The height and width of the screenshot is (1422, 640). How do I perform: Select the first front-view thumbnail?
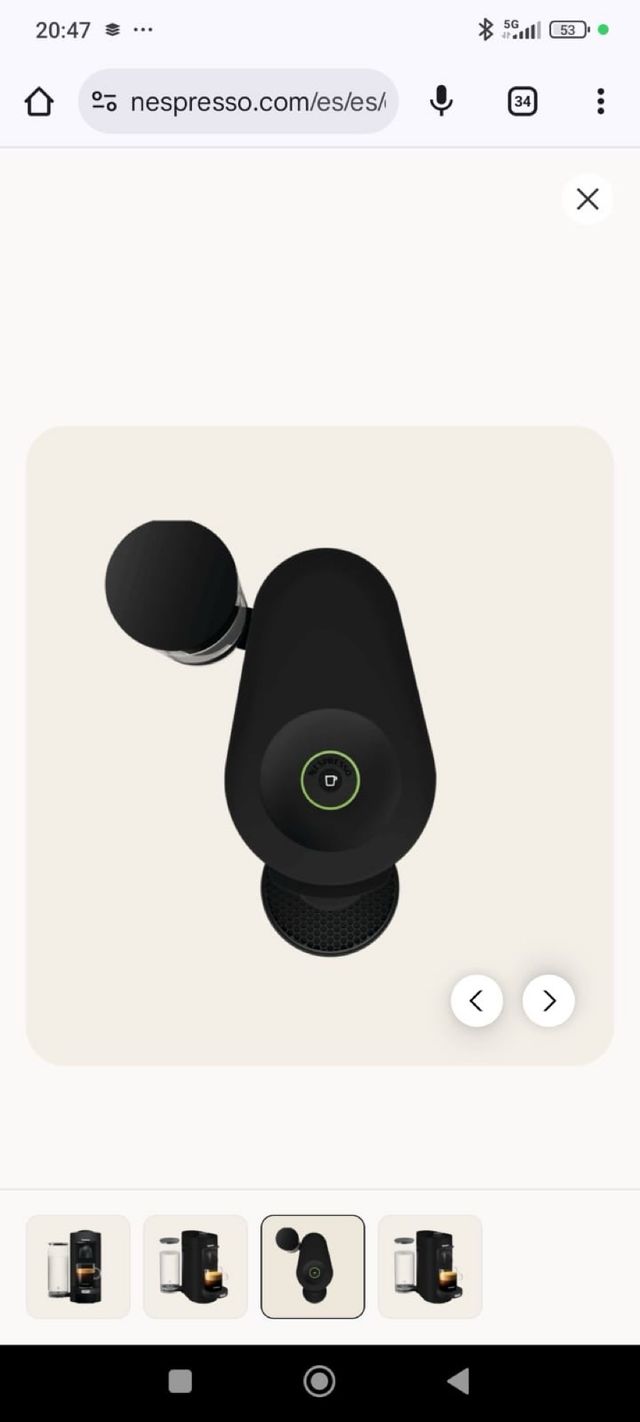tap(78, 1266)
